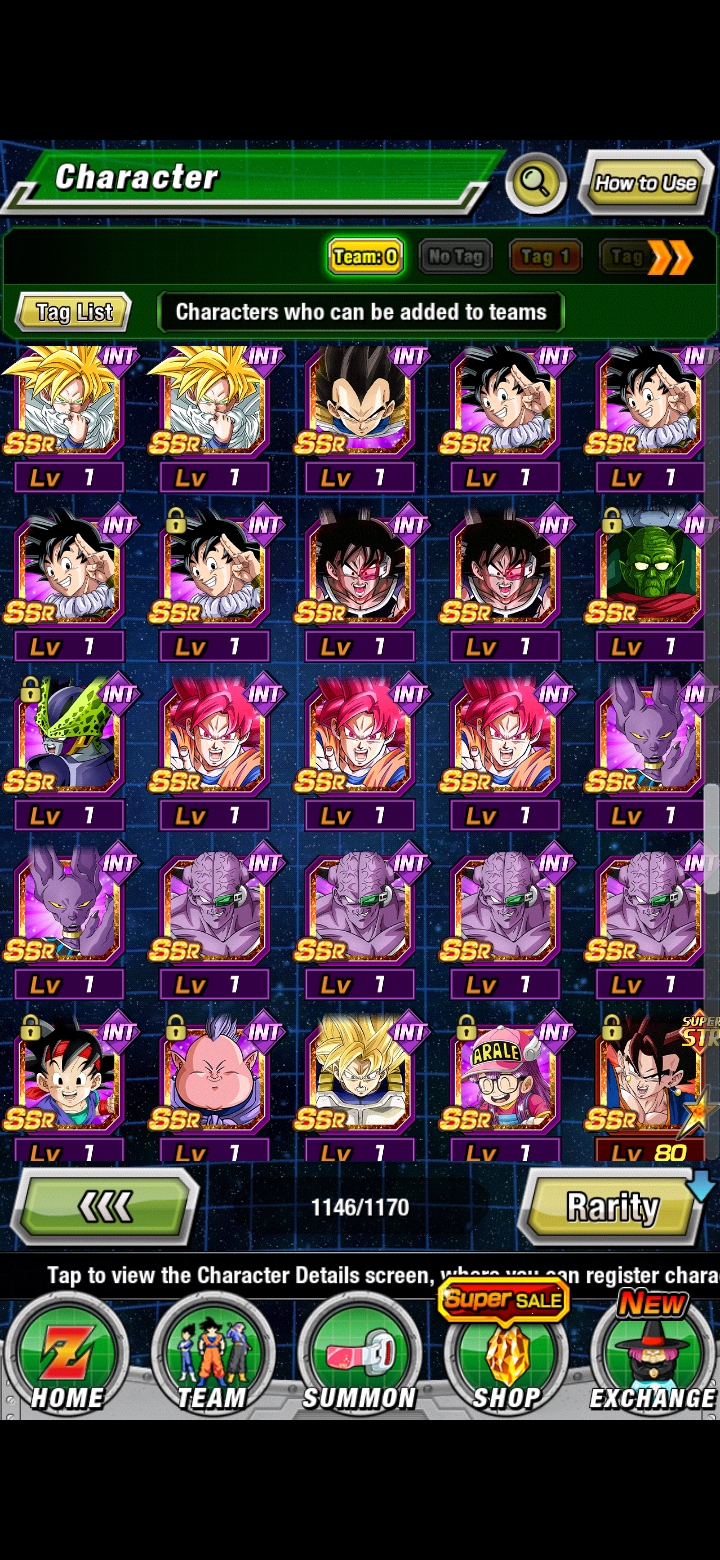Open the EXCHANGE tab
Screen dimensions: 720x1560
[x=652, y=1353]
